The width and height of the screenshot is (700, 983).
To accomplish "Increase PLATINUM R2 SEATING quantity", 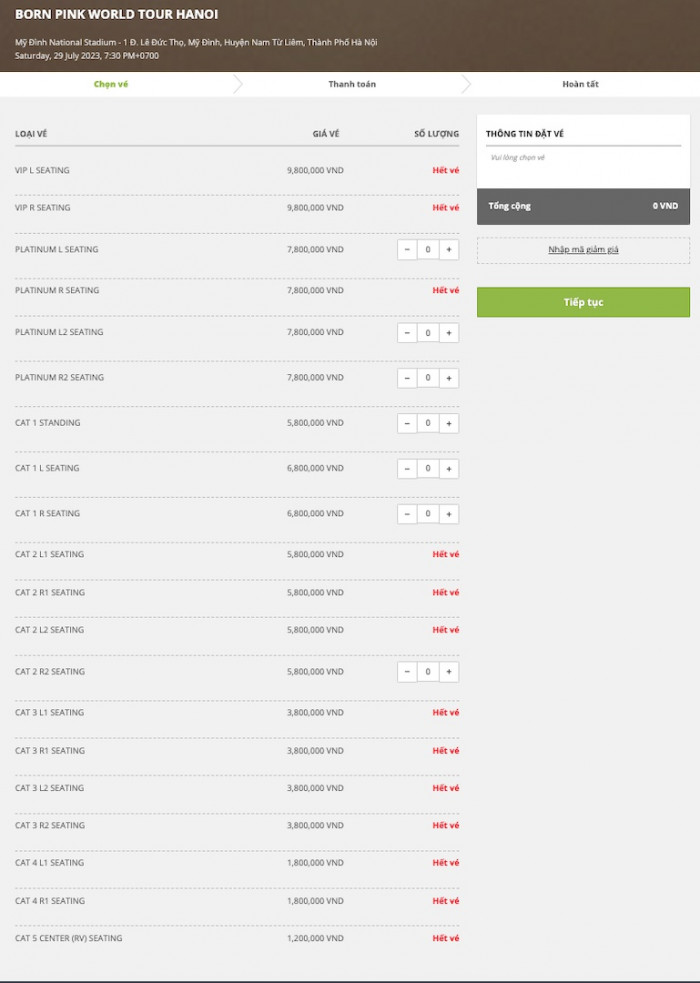I will coord(449,378).
